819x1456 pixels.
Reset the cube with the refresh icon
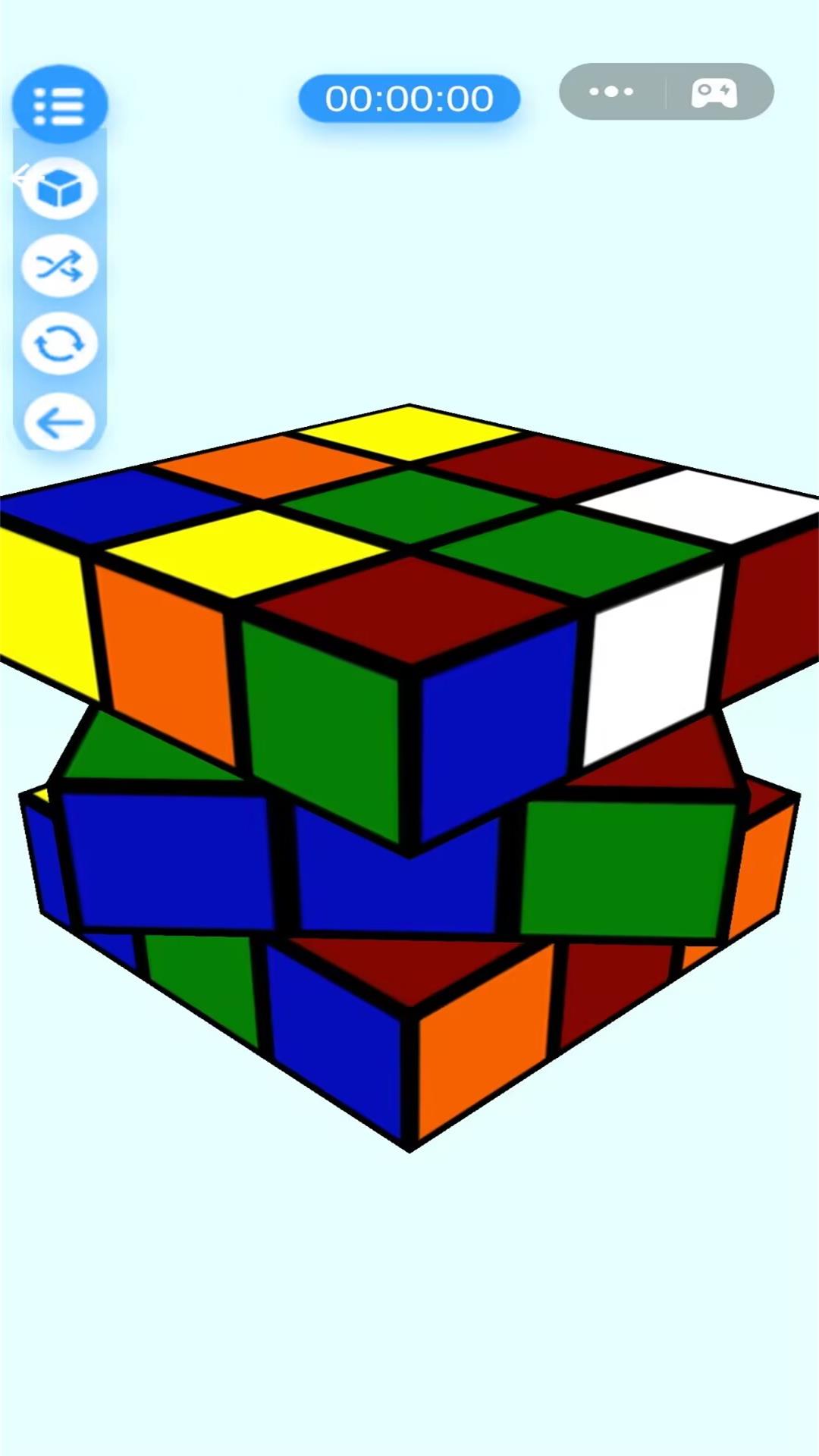[59, 344]
